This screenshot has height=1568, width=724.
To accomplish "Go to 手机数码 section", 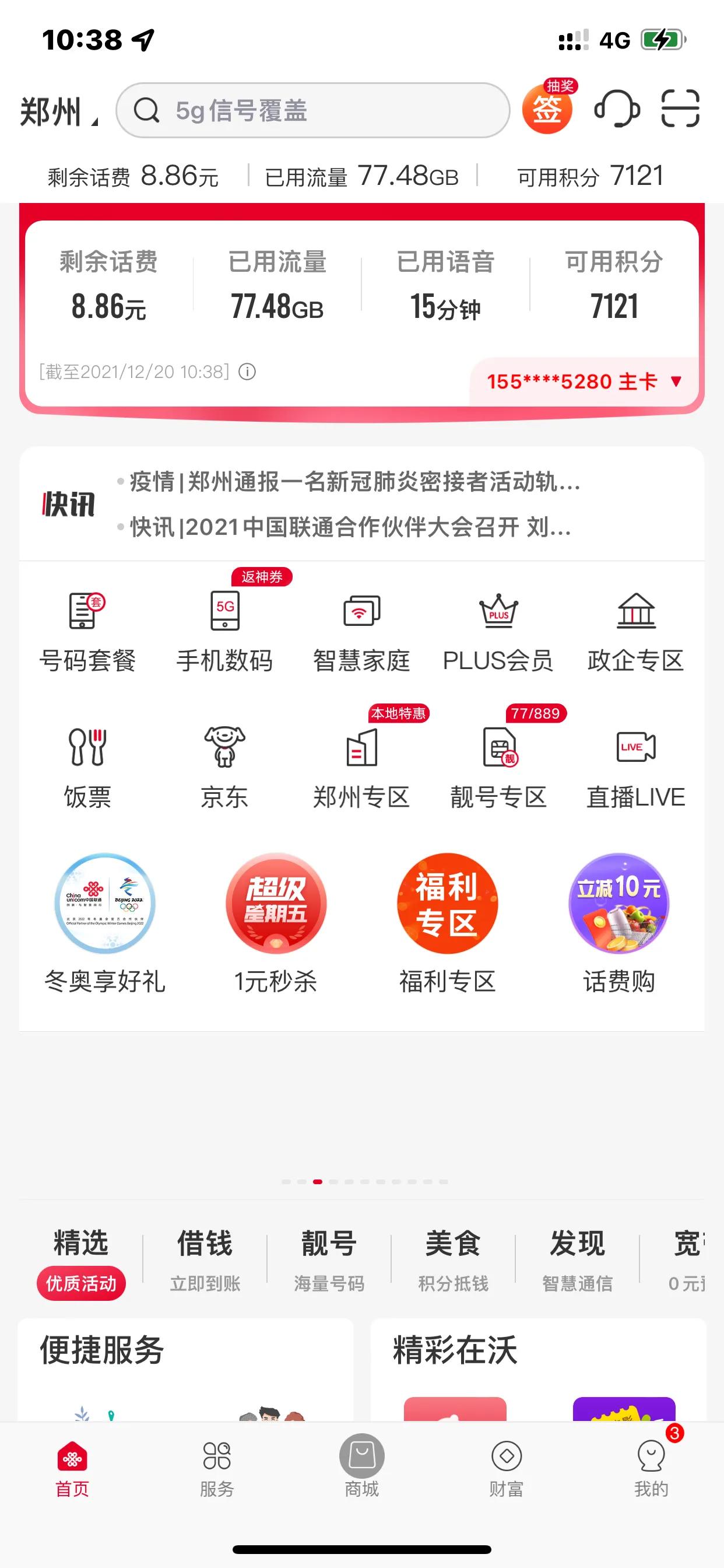I will 224,632.
